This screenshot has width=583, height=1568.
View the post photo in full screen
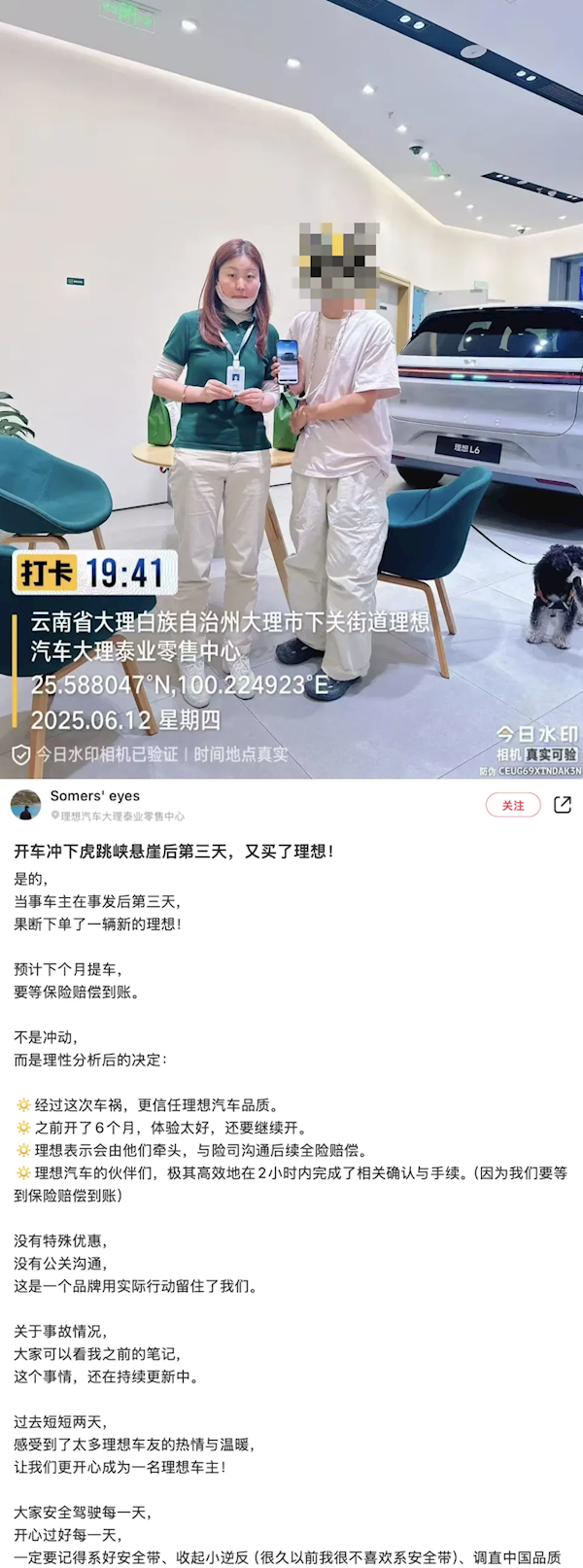291,389
